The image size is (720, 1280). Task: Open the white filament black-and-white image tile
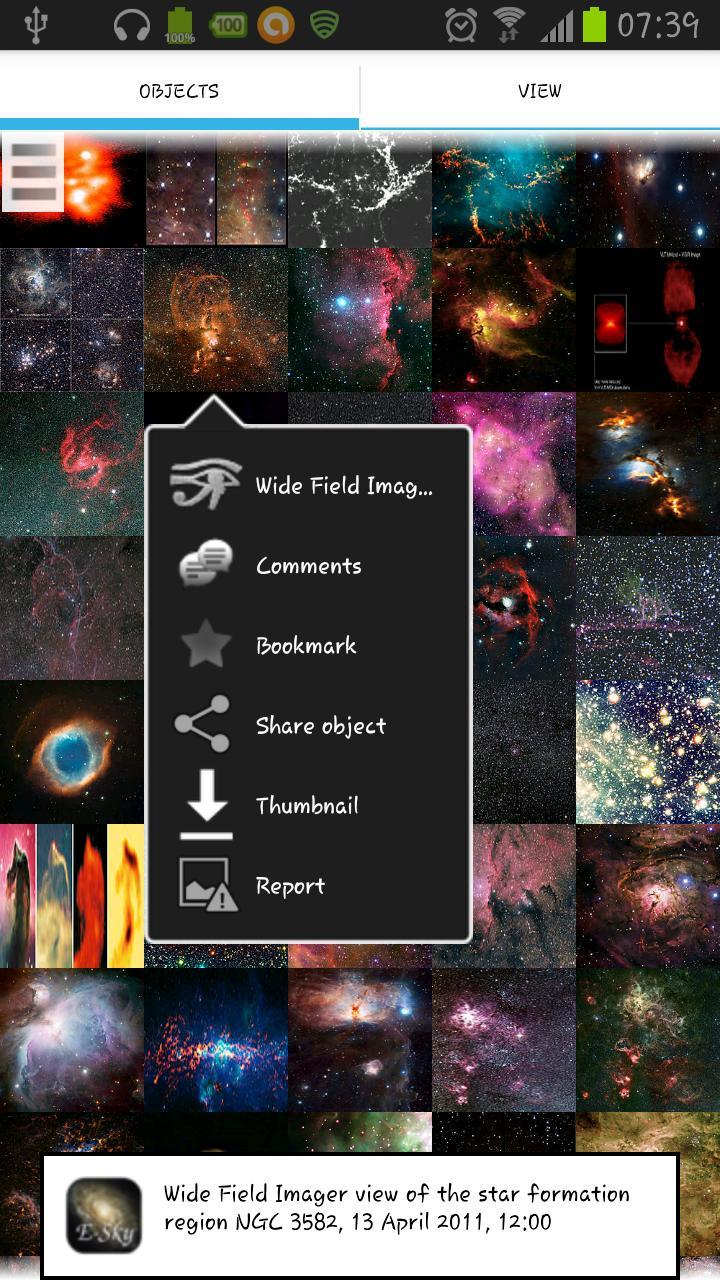(360, 190)
